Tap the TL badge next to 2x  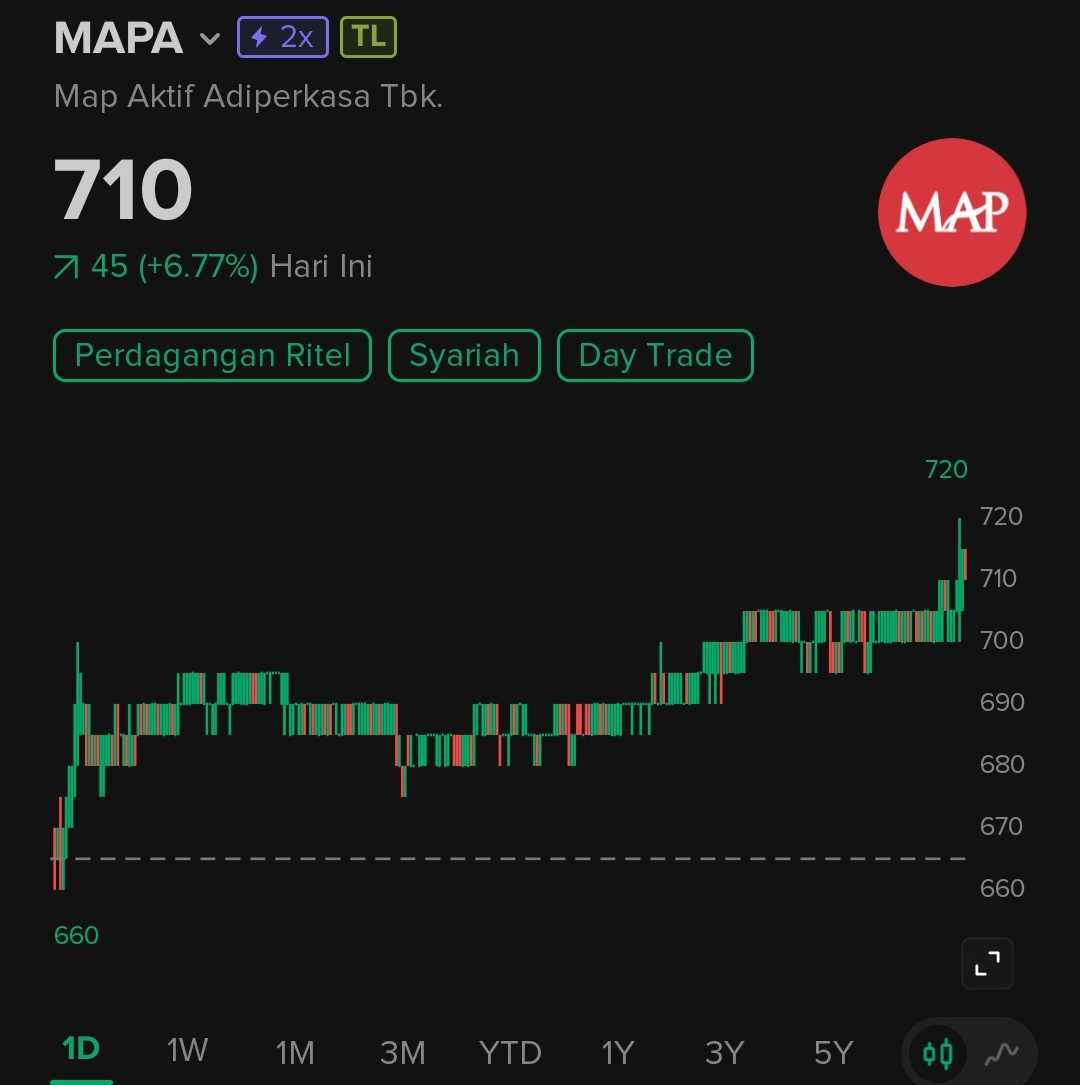(x=368, y=38)
